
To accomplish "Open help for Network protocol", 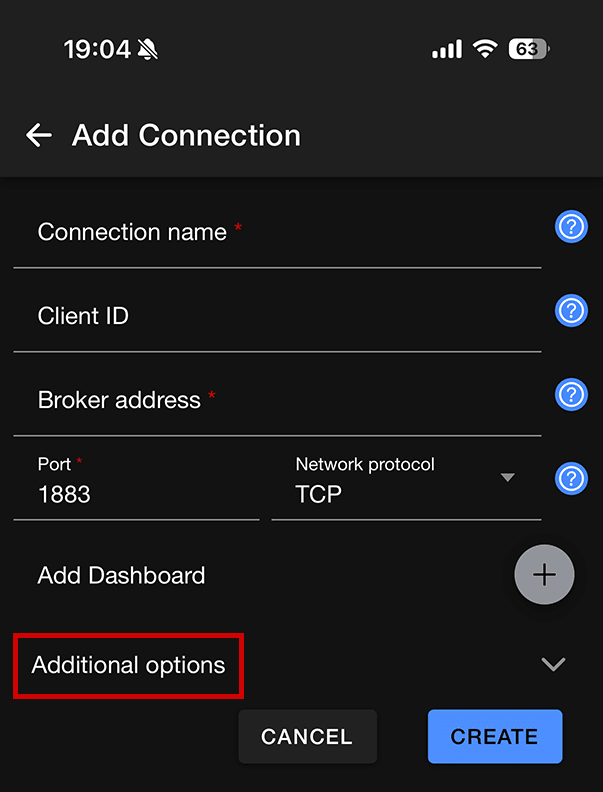I will pos(570,479).
